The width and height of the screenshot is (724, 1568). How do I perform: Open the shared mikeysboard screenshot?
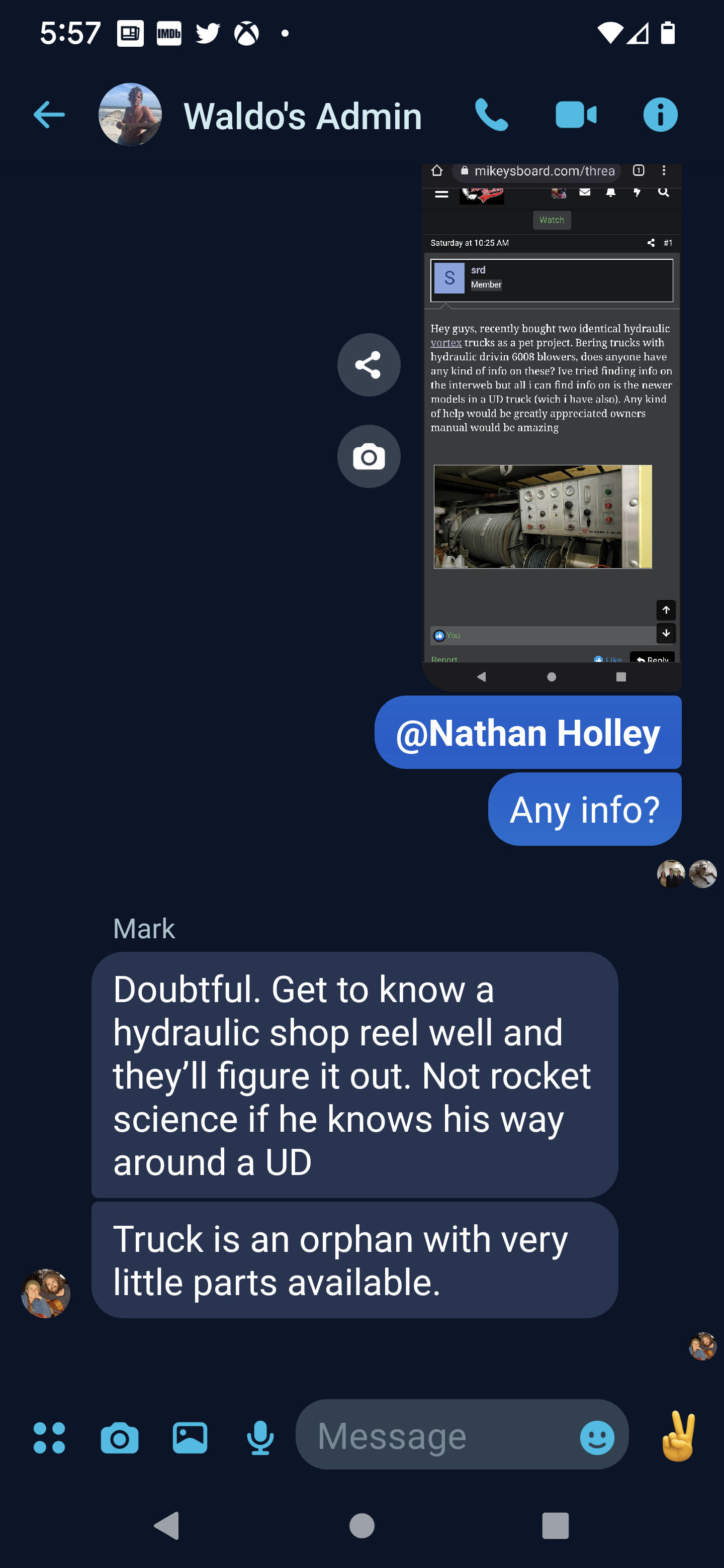point(551,426)
